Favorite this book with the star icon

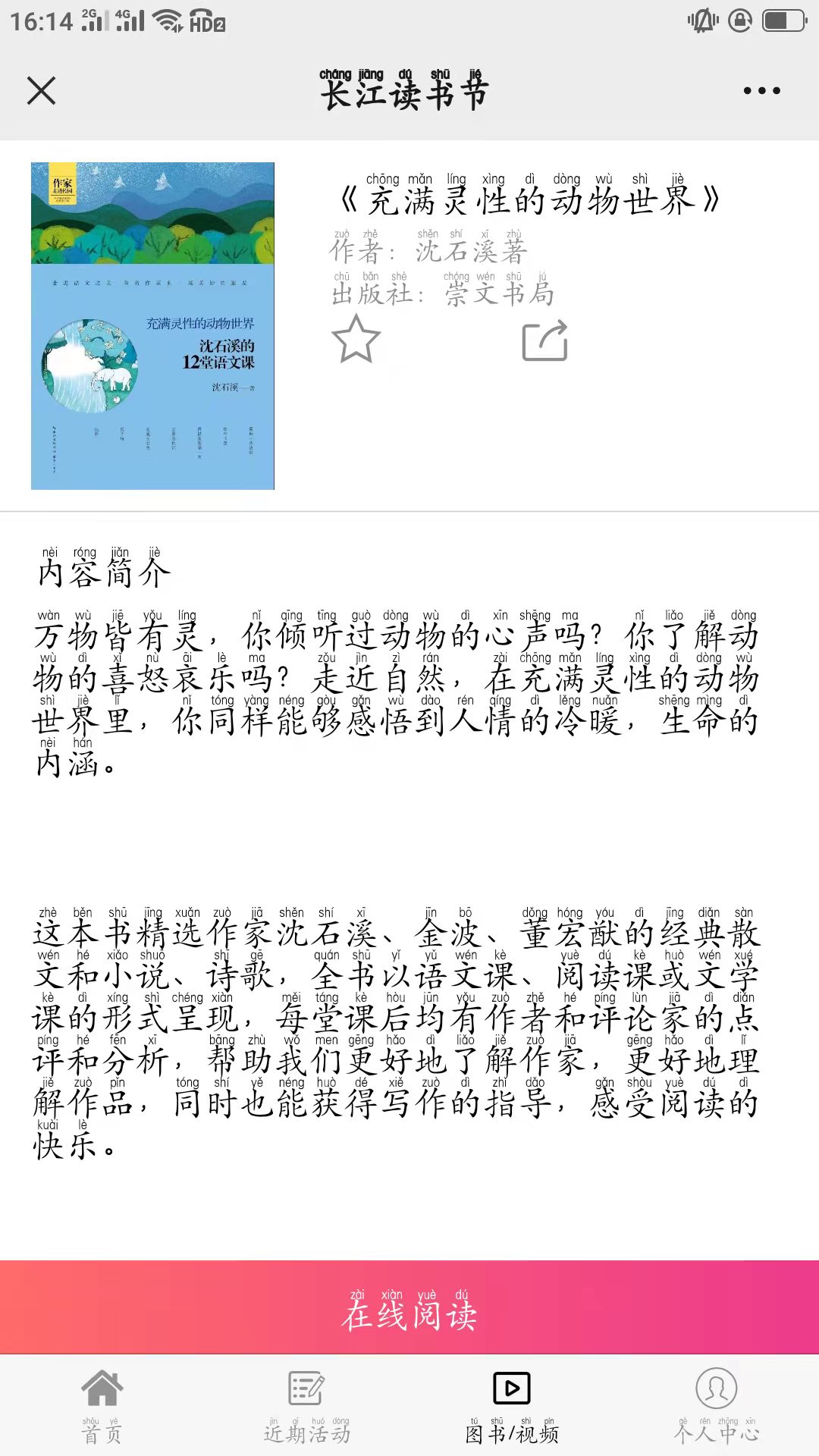coord(356,340)
